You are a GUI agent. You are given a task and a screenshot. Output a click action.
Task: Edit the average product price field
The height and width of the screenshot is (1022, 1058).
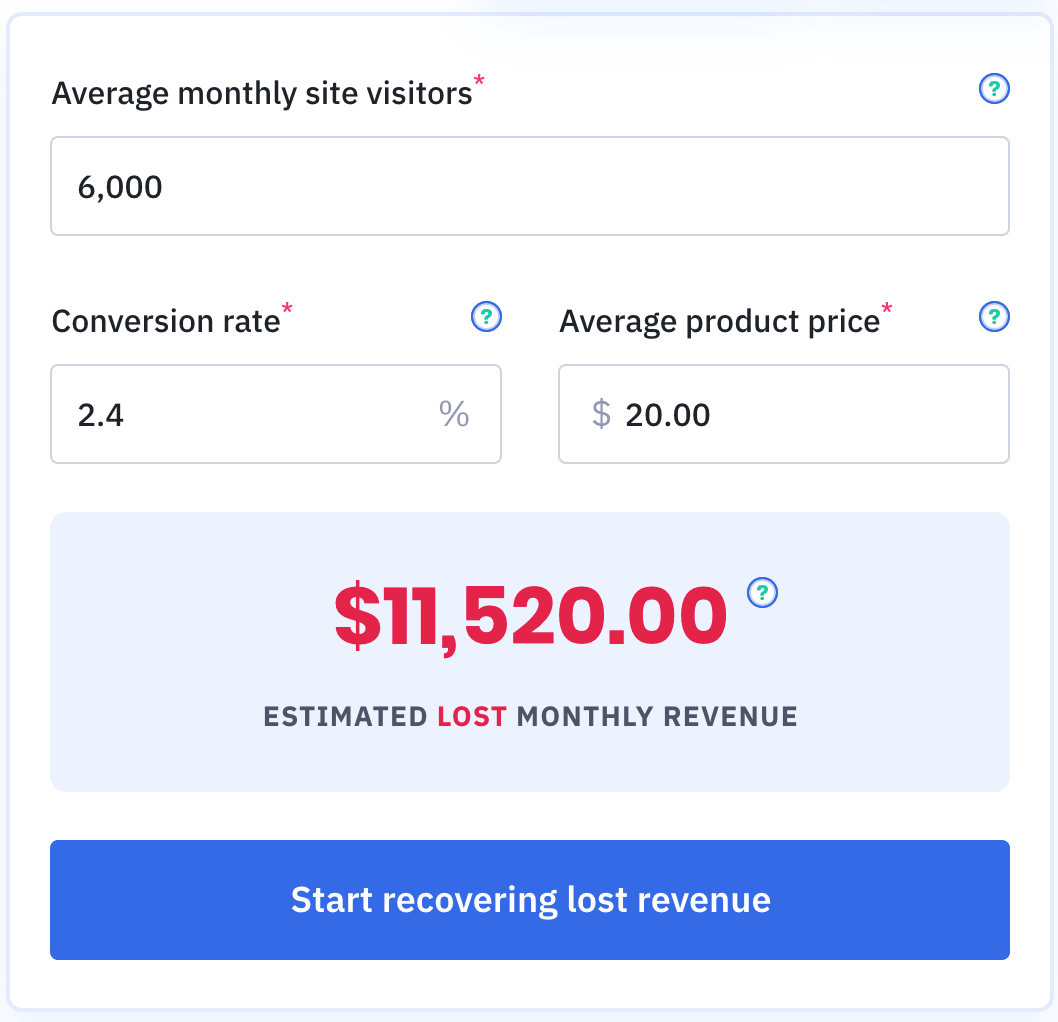click(800, 414)
